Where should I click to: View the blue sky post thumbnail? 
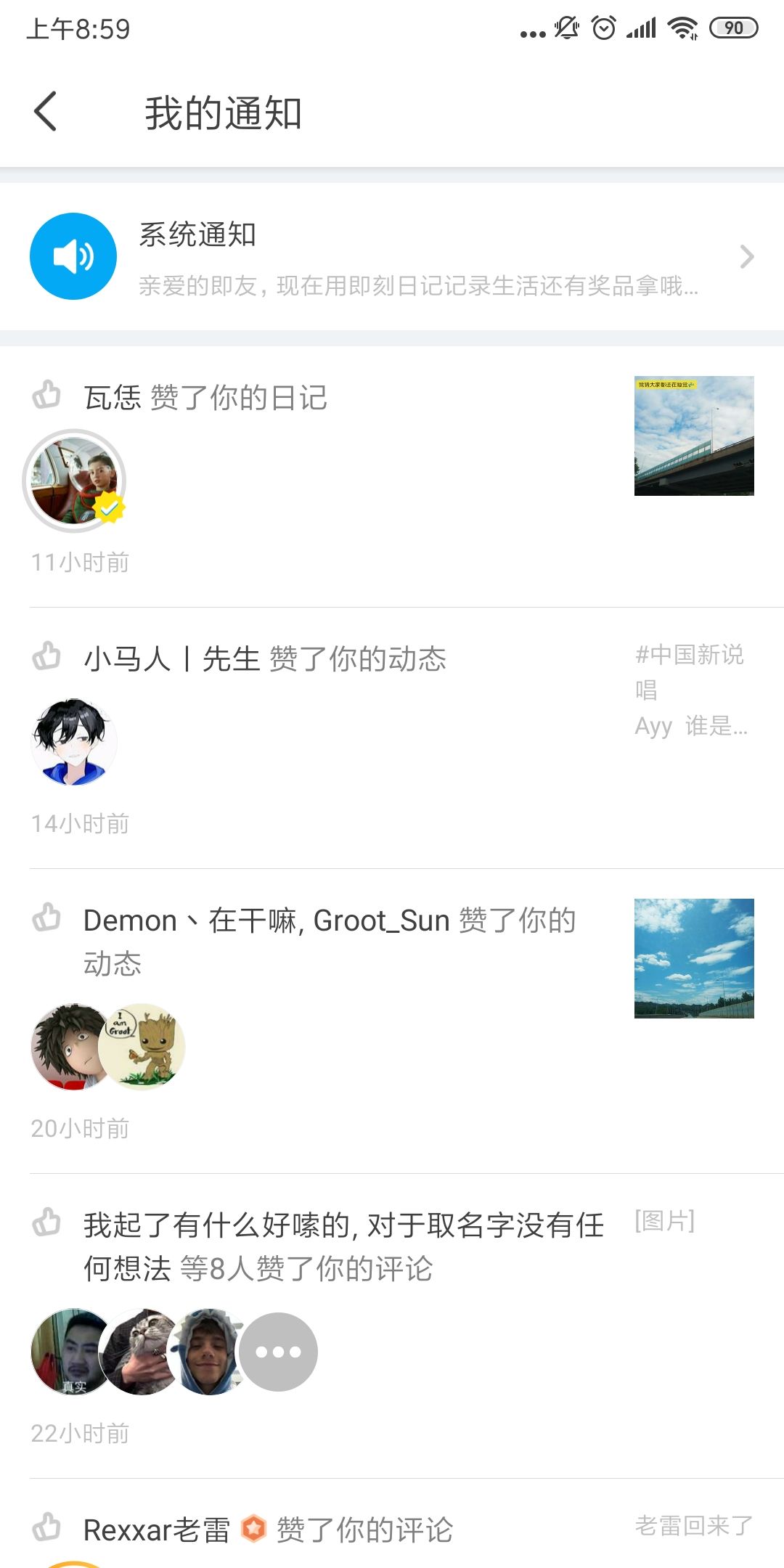[694, 958]
